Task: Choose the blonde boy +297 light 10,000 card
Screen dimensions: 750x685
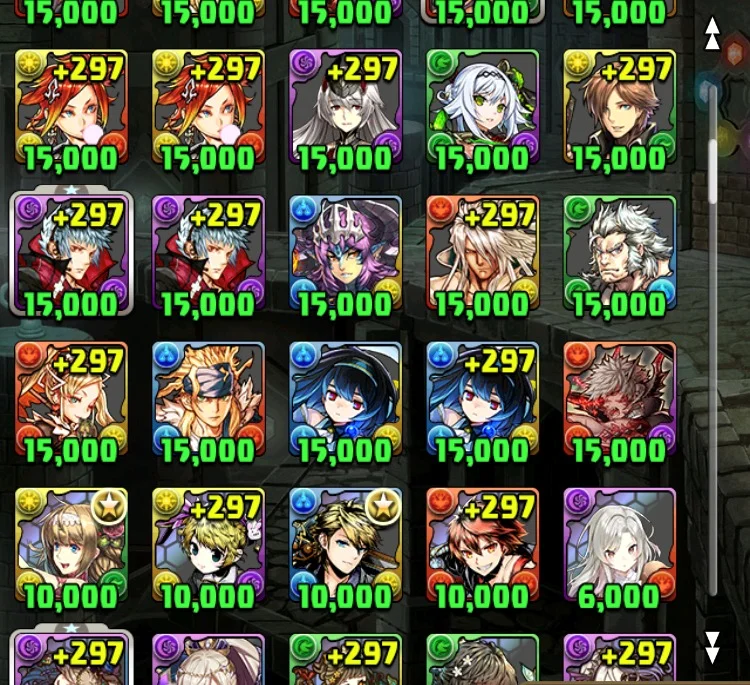Action: 209,547
